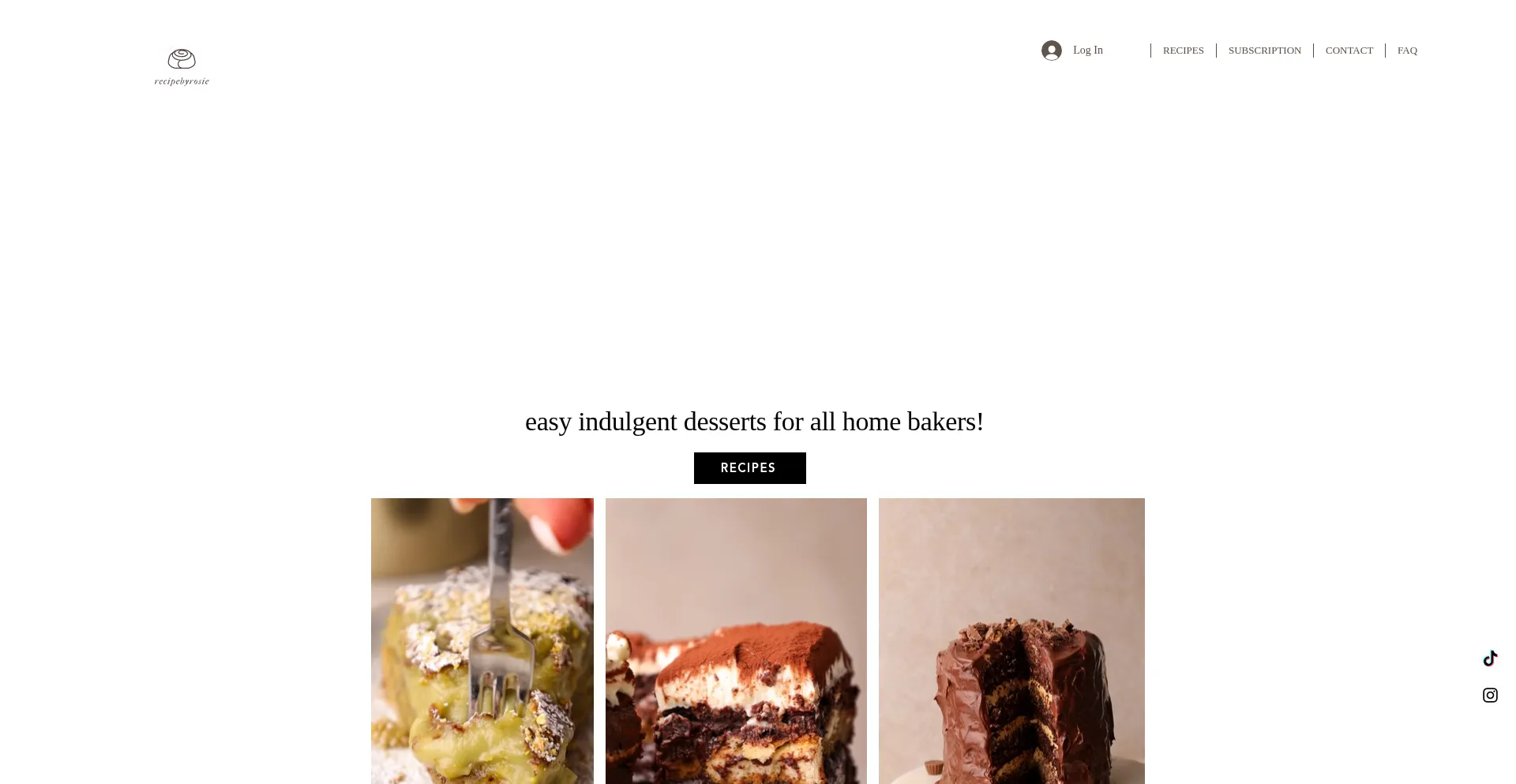This screenshot has width=1516, height=784.
Task: Open the chocolate layer cake photo tile
Action: [x=1011, y=640]
